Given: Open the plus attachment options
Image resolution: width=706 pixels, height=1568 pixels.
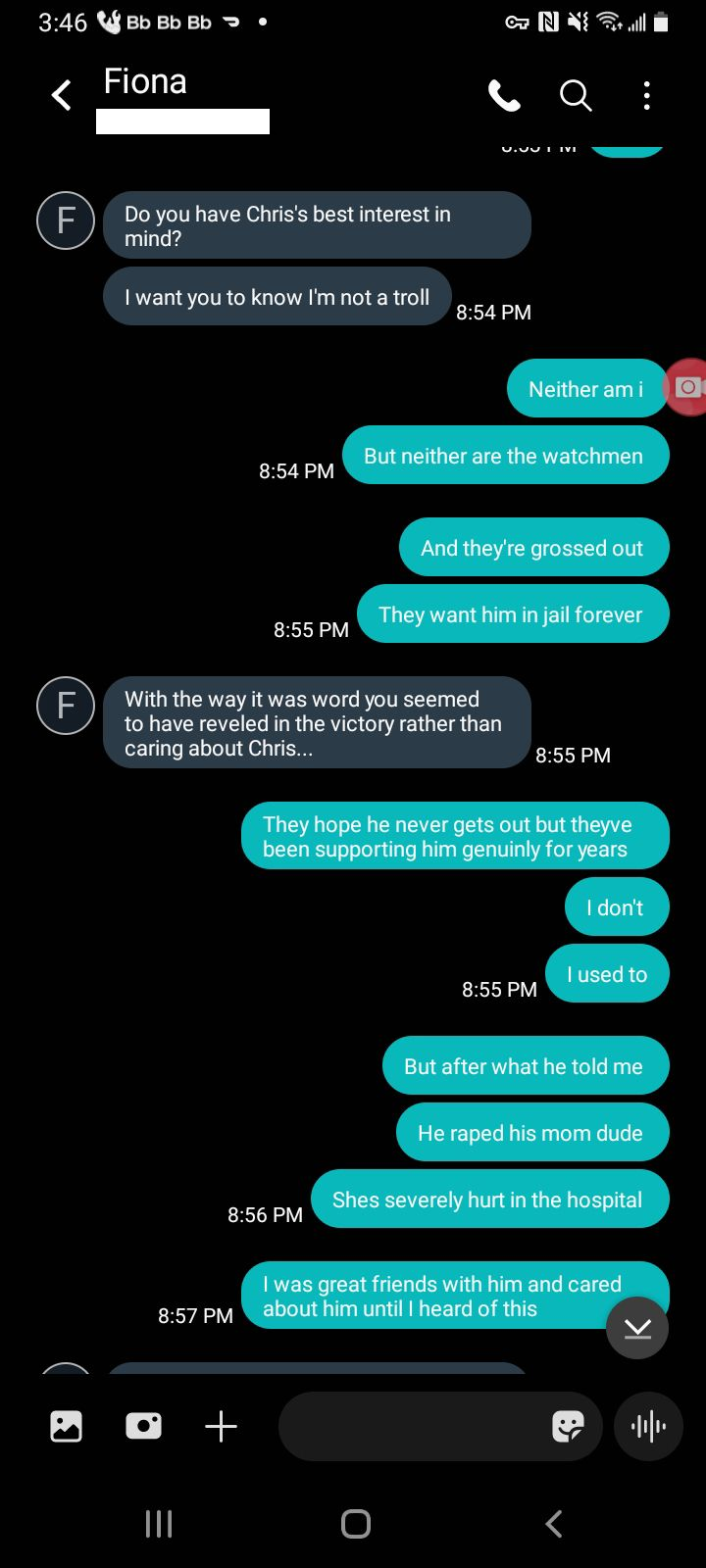Looking at the screenshot, I should (x=221, y=1426).
